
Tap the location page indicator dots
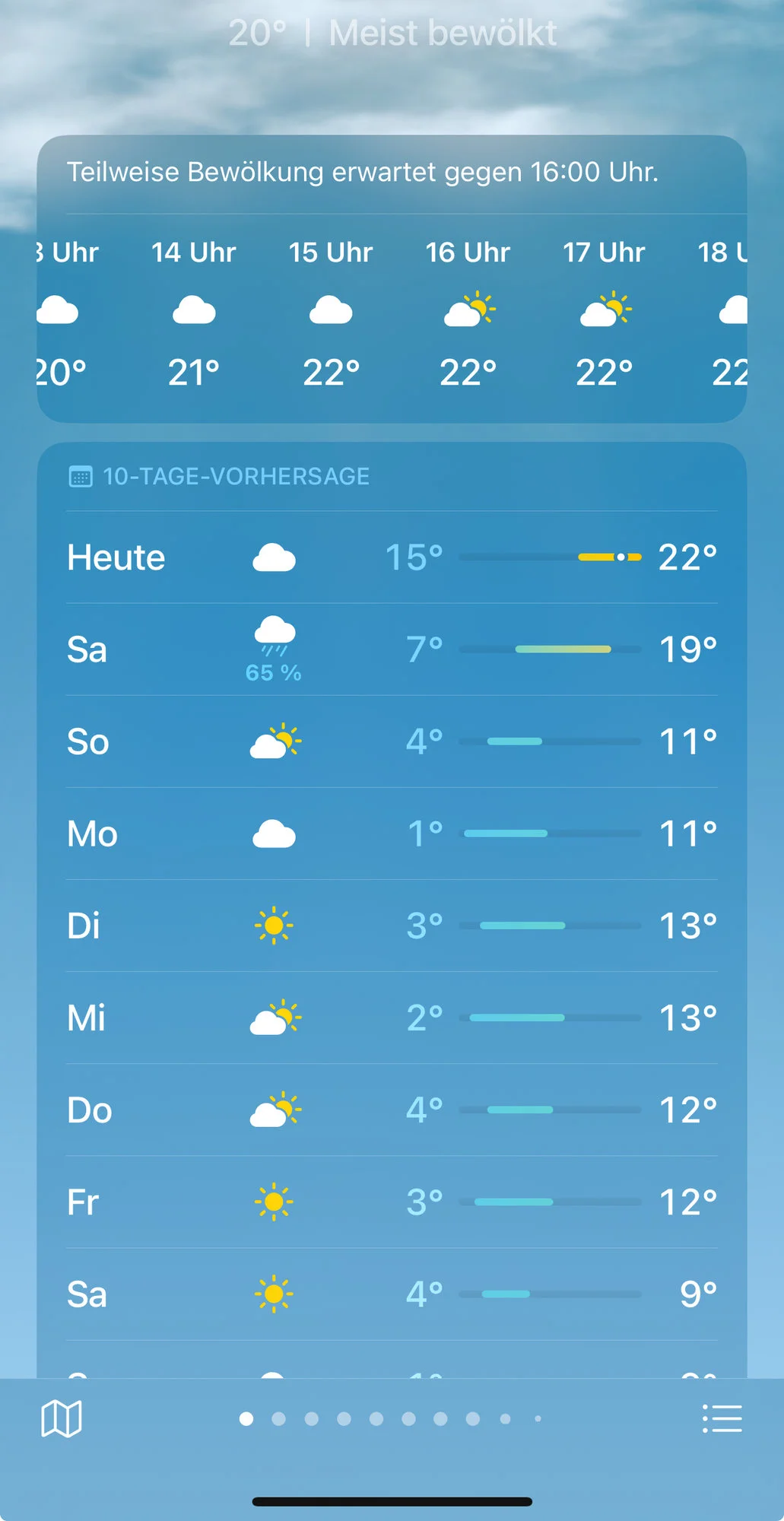click(x=391, y=1419)
